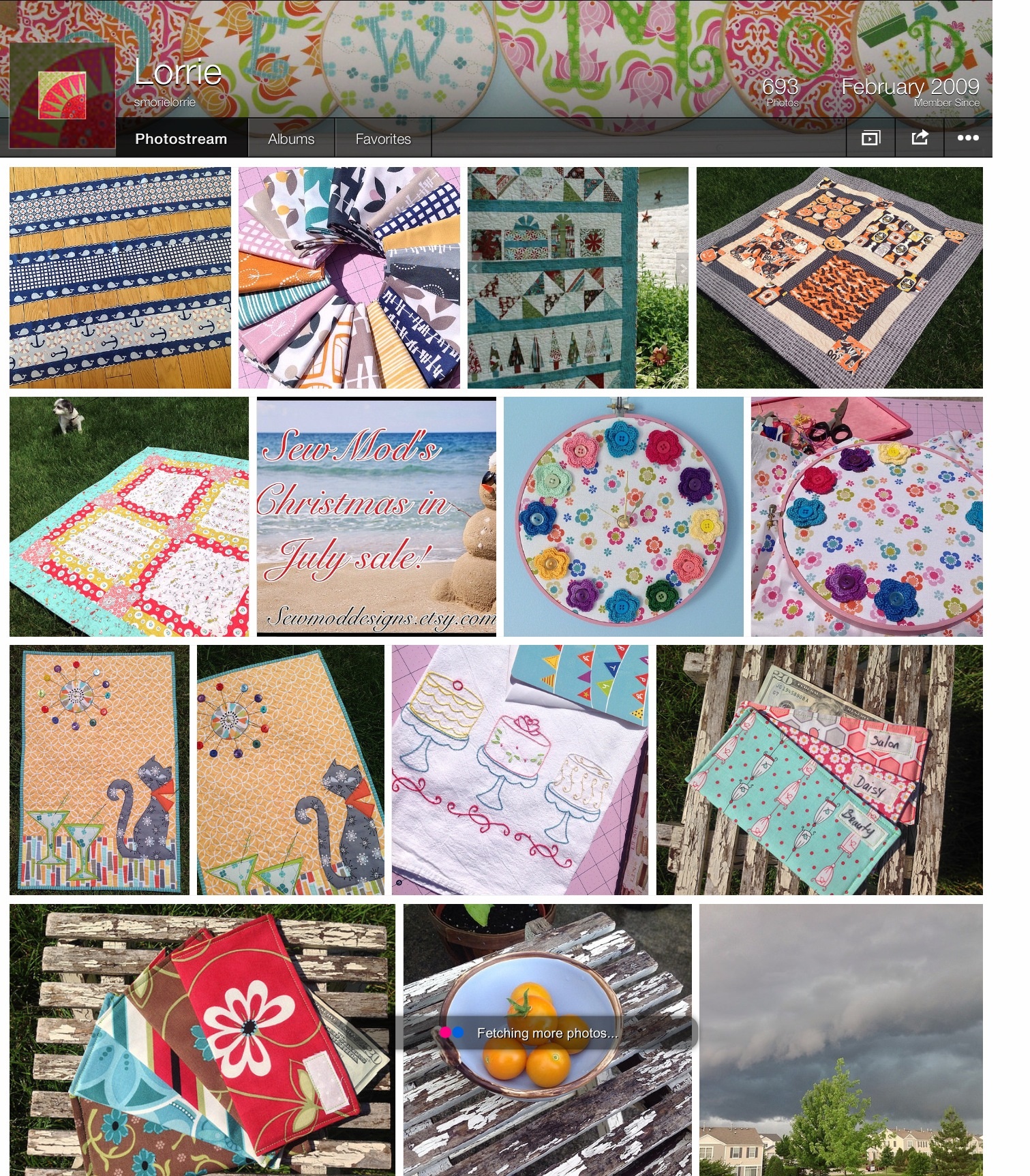View the Halloween orange quilt photo

(x=839, y=277)
